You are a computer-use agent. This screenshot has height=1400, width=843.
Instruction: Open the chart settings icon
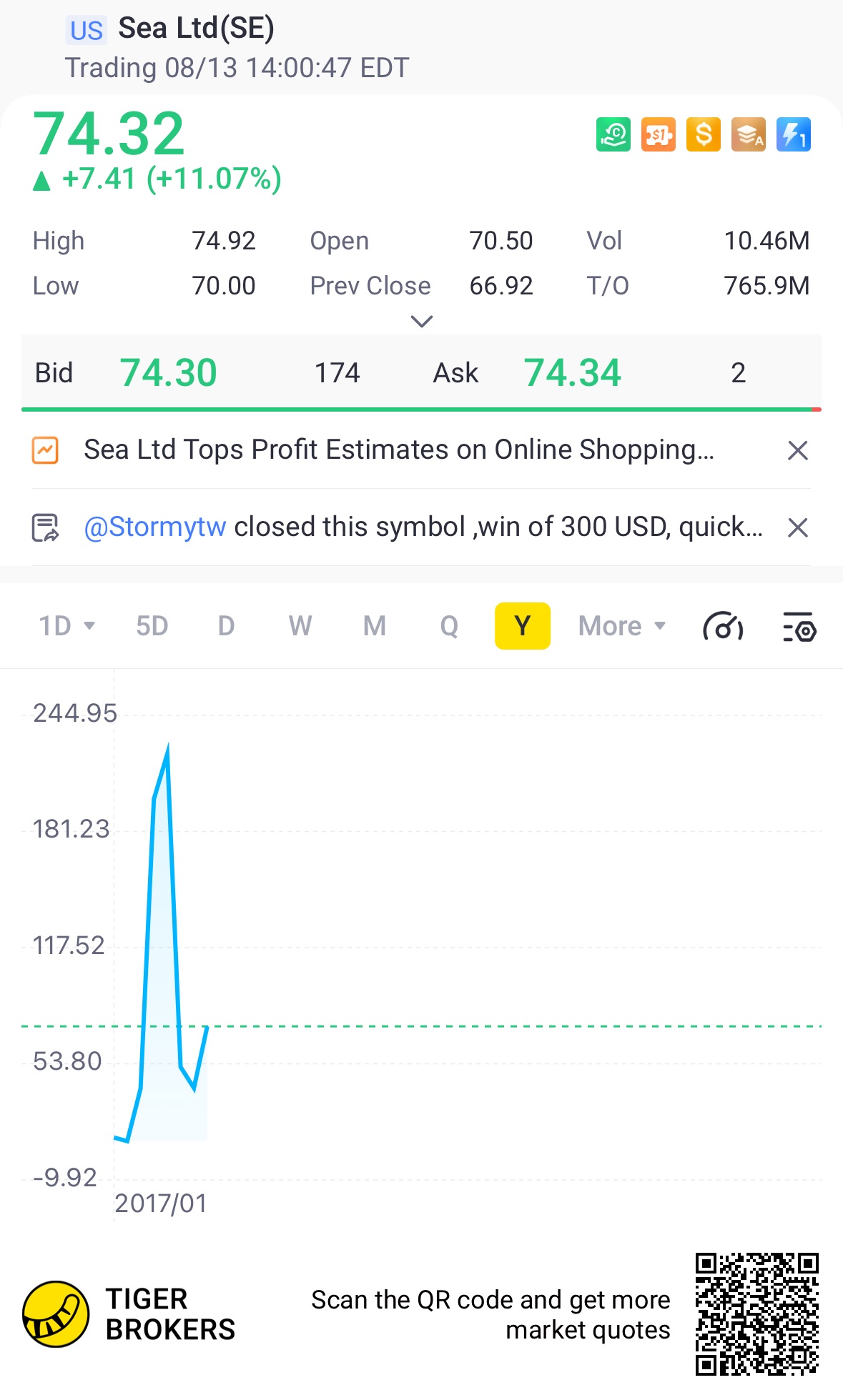pos(799,627)
